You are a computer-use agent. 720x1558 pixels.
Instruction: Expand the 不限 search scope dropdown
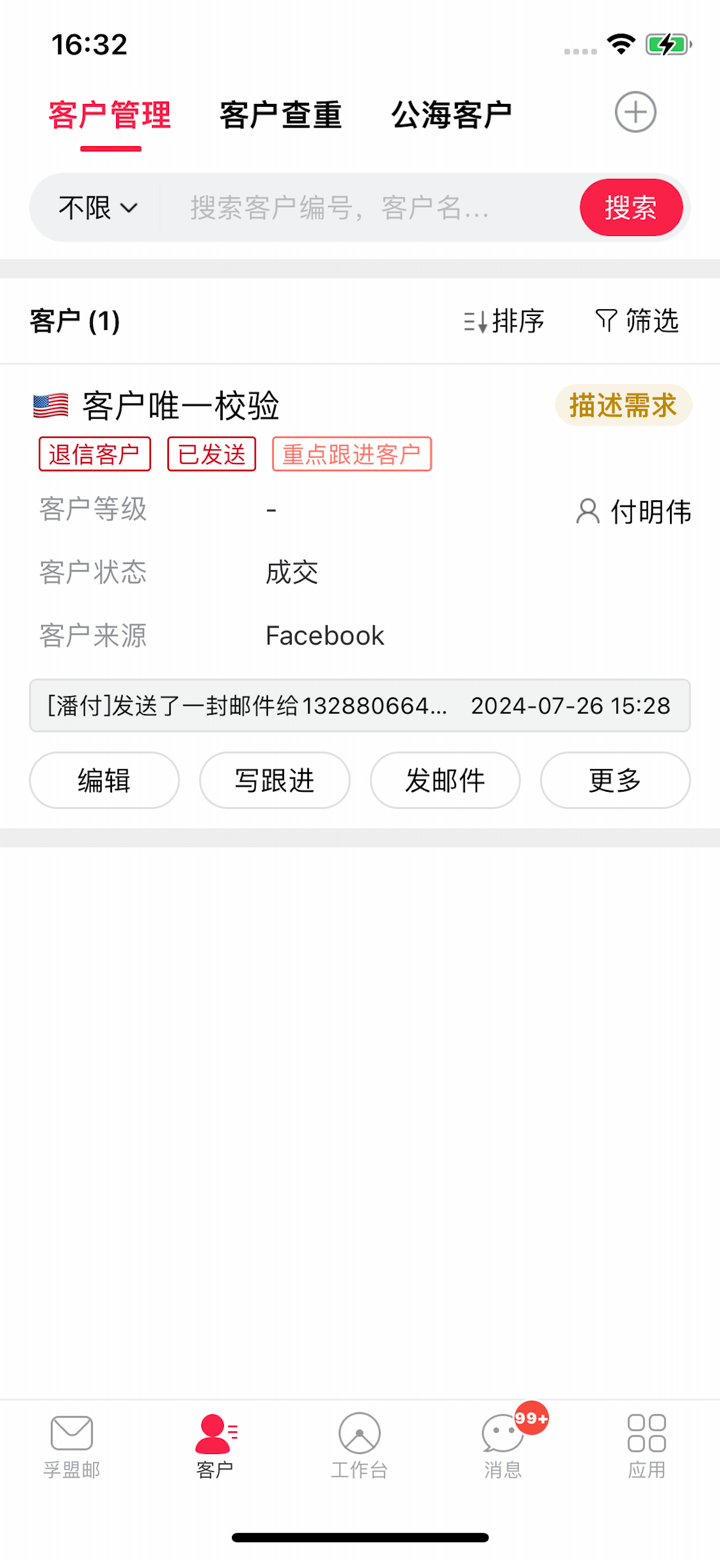pyautogui.click(x=96, y=207)
